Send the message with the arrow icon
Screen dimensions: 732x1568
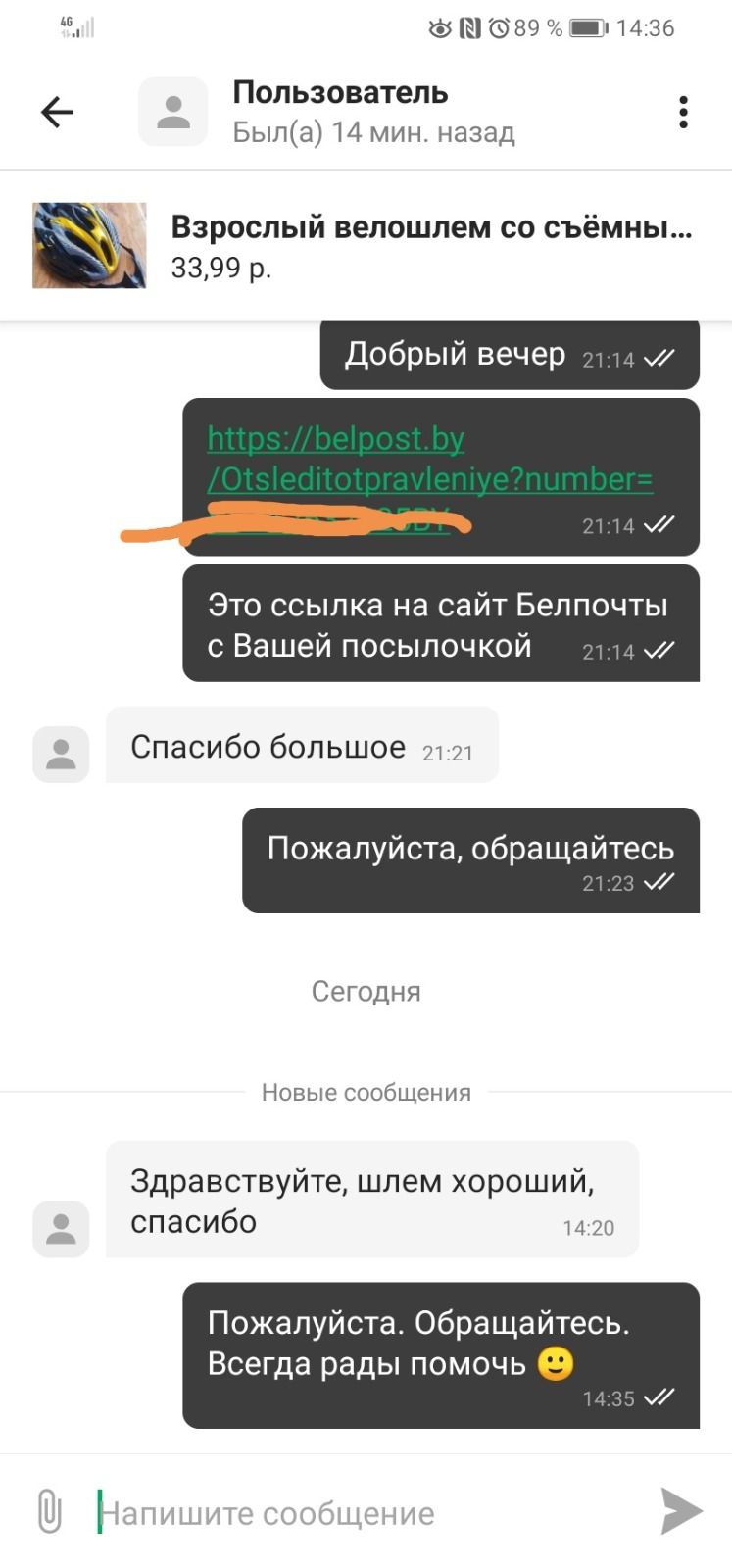(680, 1511)
